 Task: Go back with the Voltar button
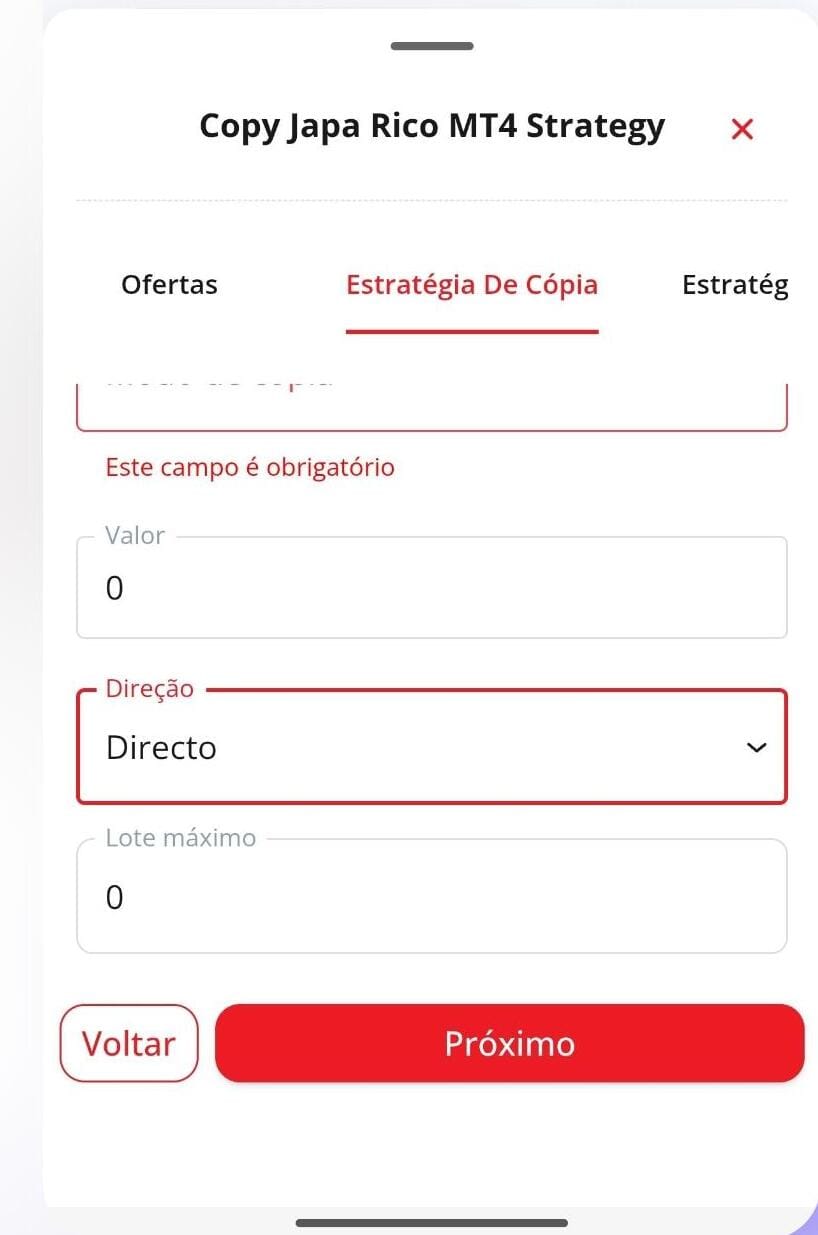129,1043
